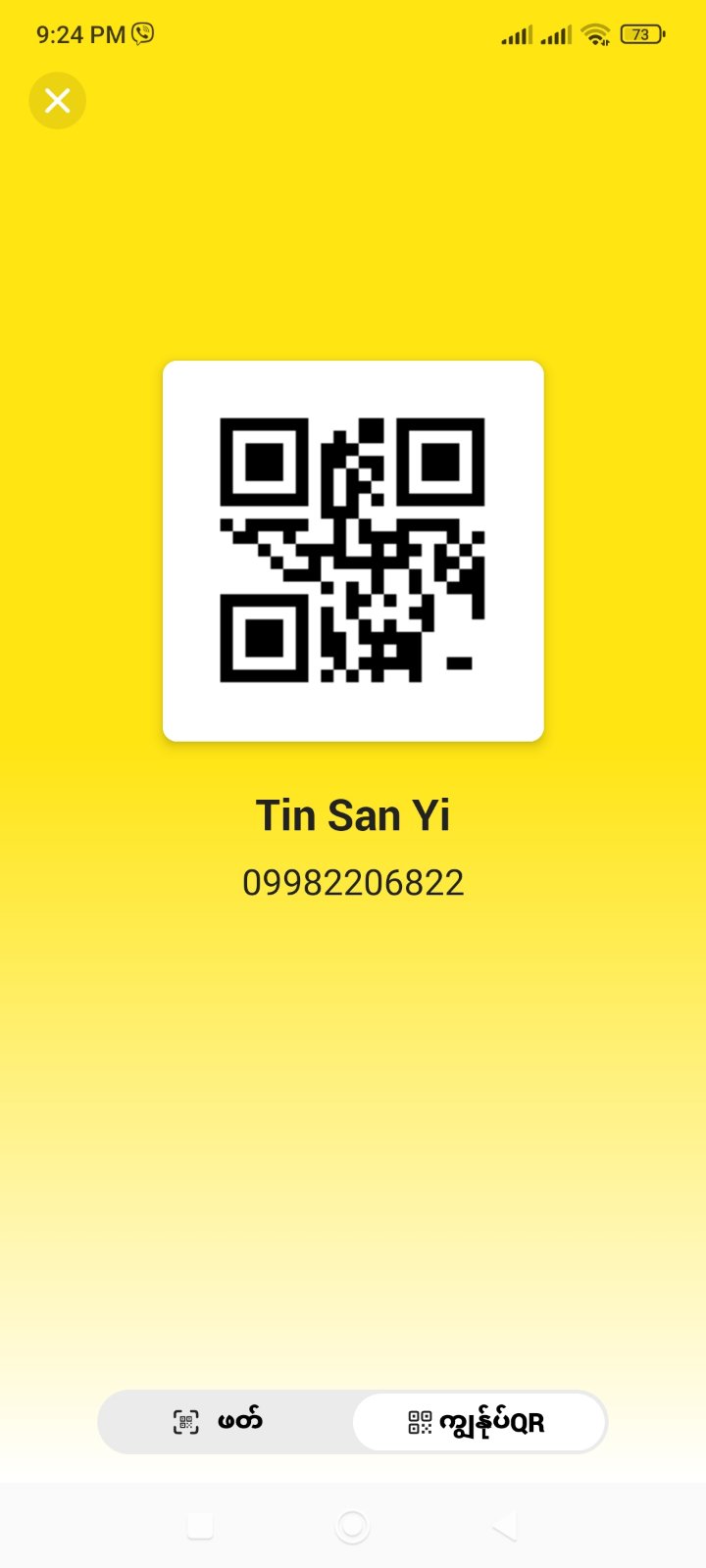Go to the home screen
Screen dimensions: 706x1568
[x=352, y=1526]
